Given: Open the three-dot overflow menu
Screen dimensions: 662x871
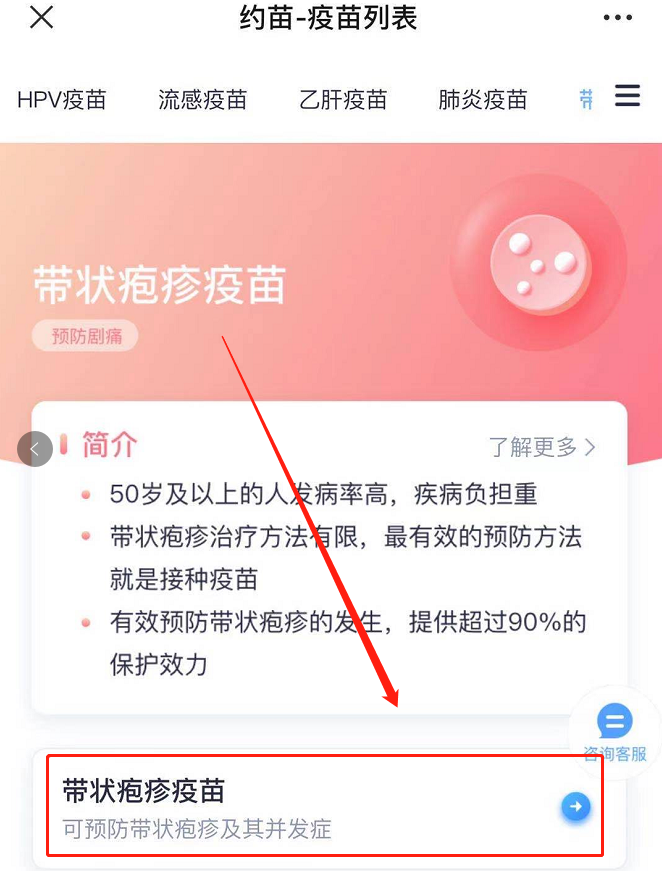Looking at the screenshot, I should (x=618, y=18).
